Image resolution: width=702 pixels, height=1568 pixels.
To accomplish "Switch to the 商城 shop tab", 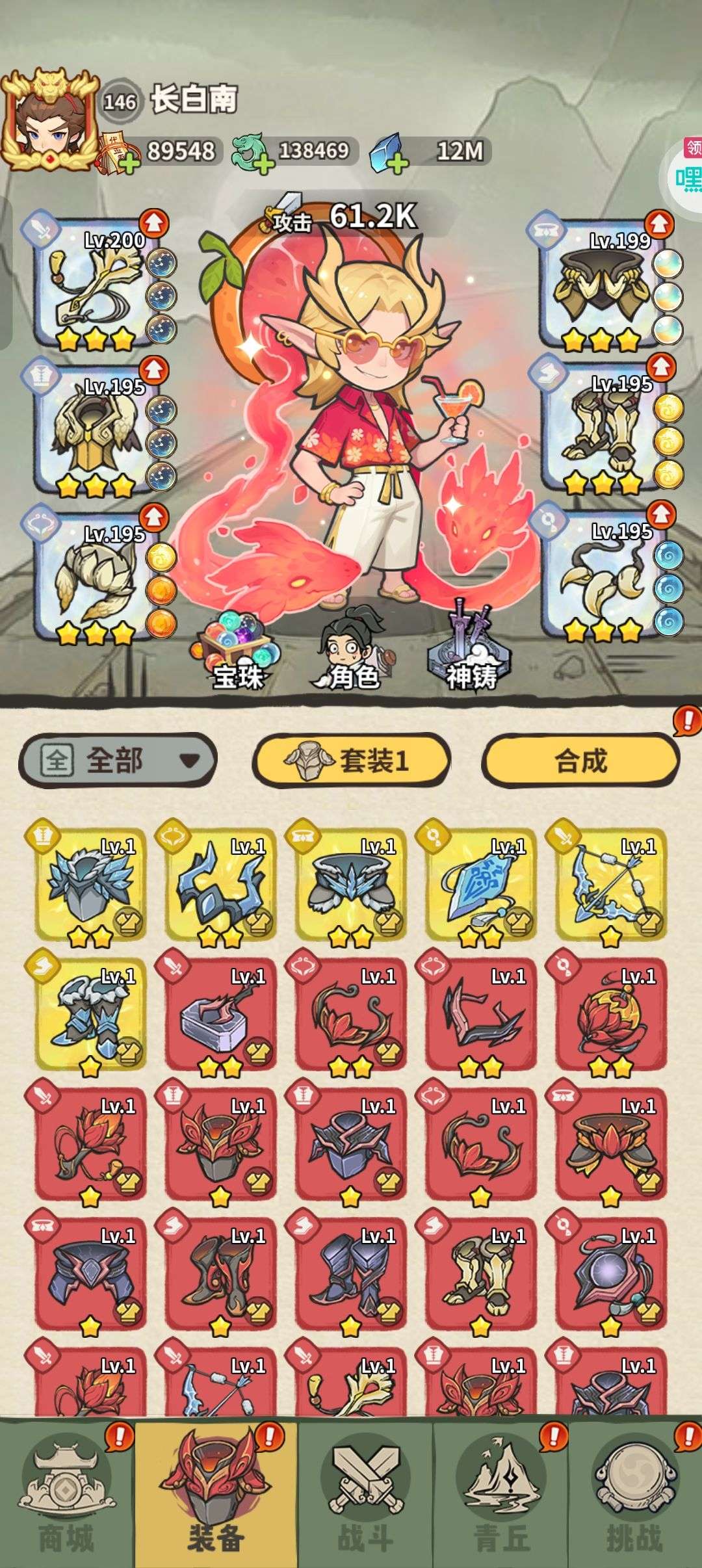I will click(68, 1495).
